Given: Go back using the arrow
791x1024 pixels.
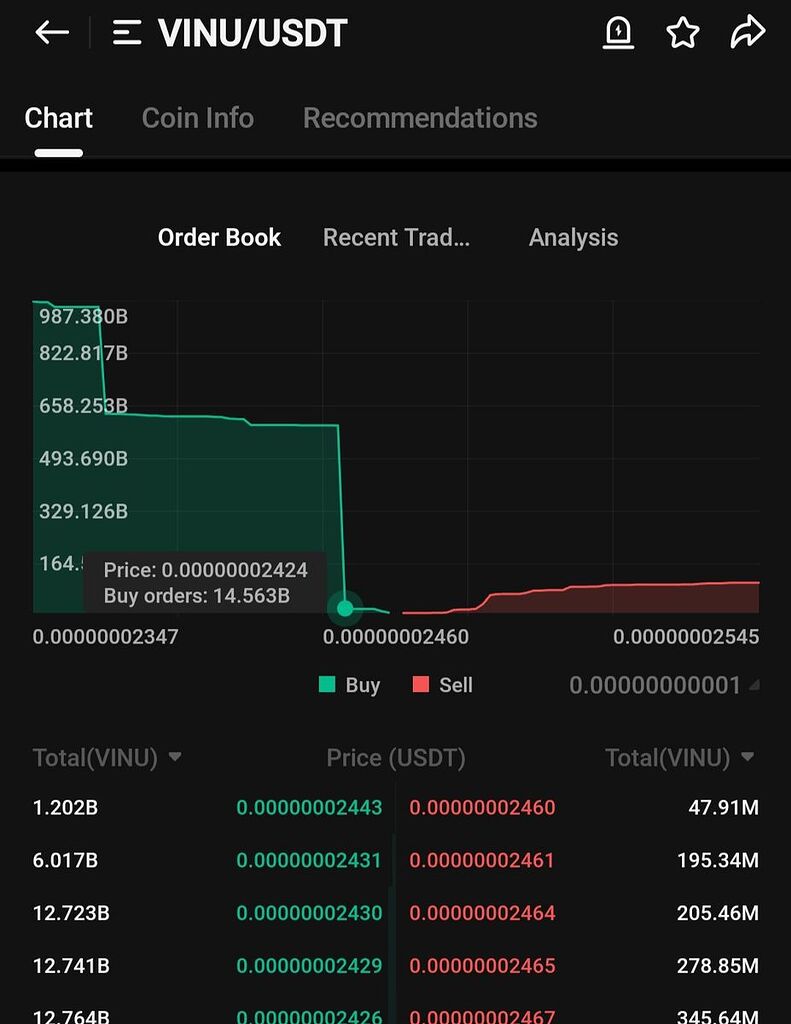Looking at the screenshot, I should click(x=52, y=33).
